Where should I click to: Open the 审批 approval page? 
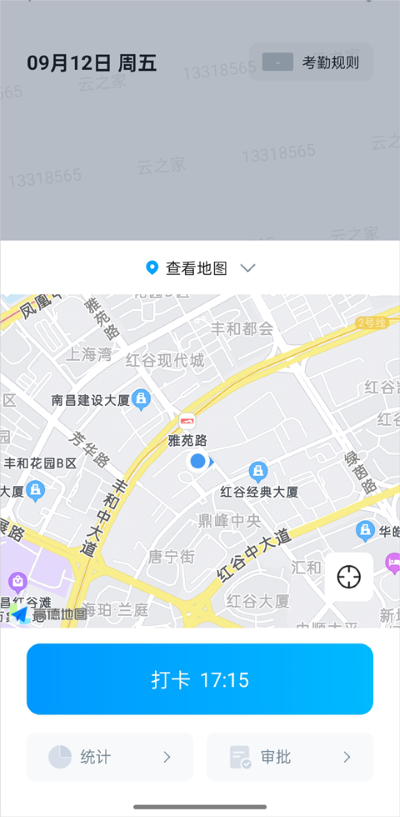pyautogui.click(x=290, y=757)
